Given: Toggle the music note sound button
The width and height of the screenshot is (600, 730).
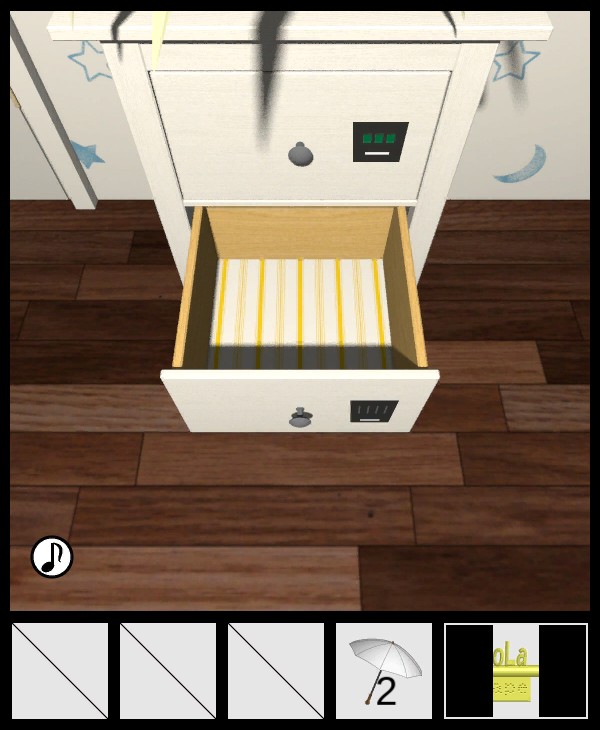Looking at the screenshot, I should [52, 557].
